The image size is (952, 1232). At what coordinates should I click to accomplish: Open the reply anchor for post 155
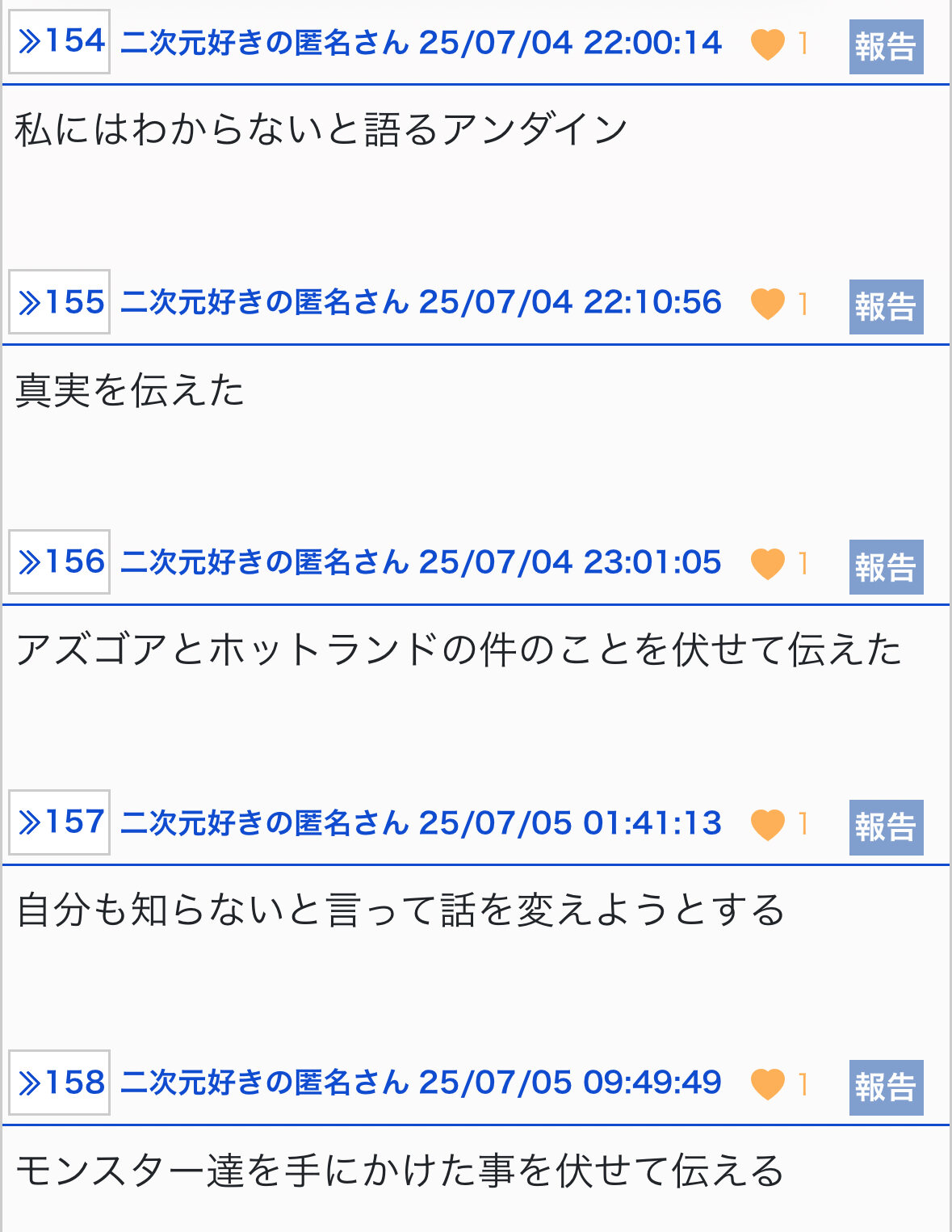59,302
